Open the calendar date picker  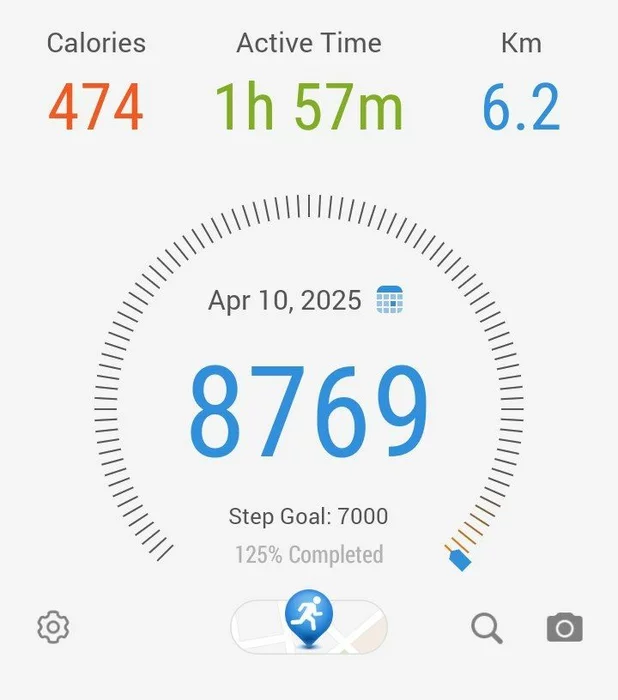click(389, 300)
